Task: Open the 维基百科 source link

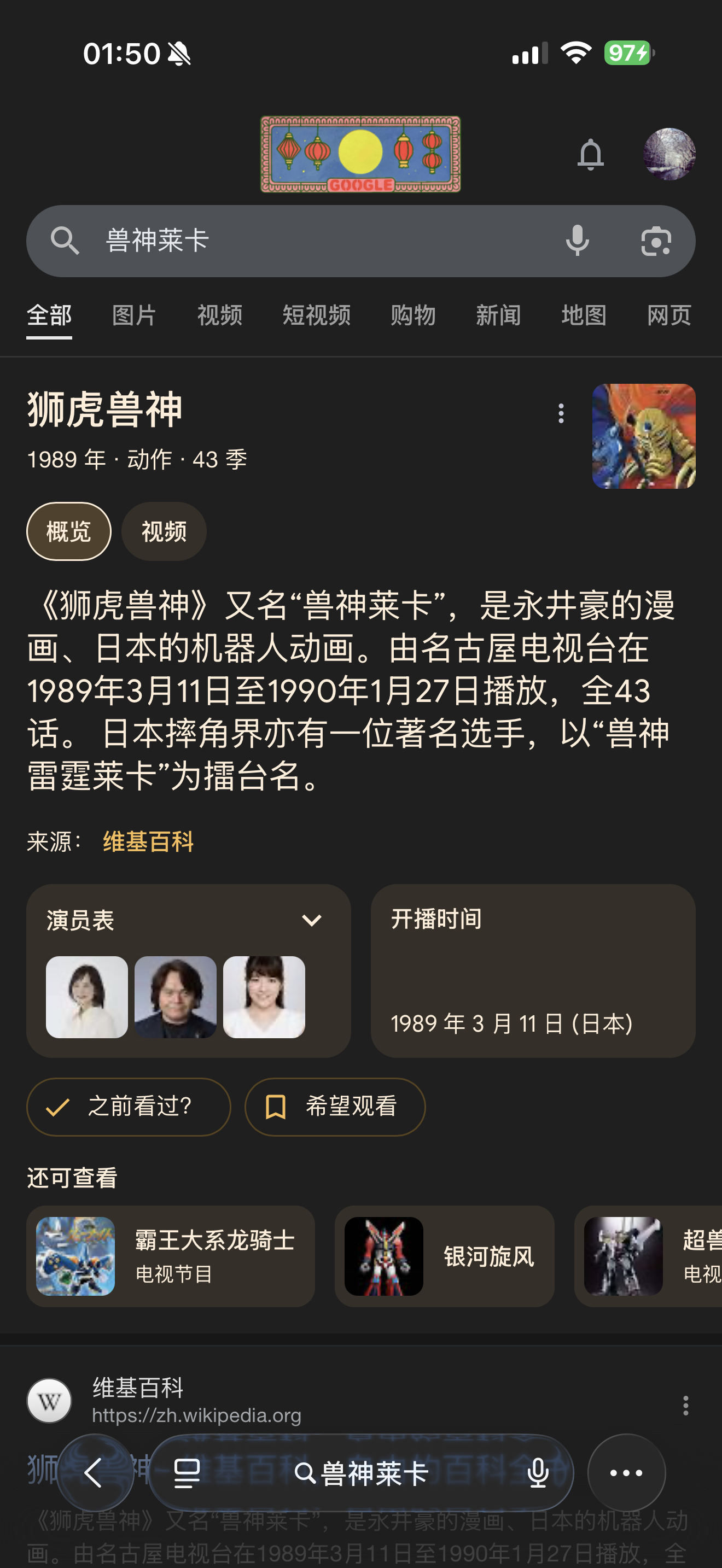Action: [148, 842]
